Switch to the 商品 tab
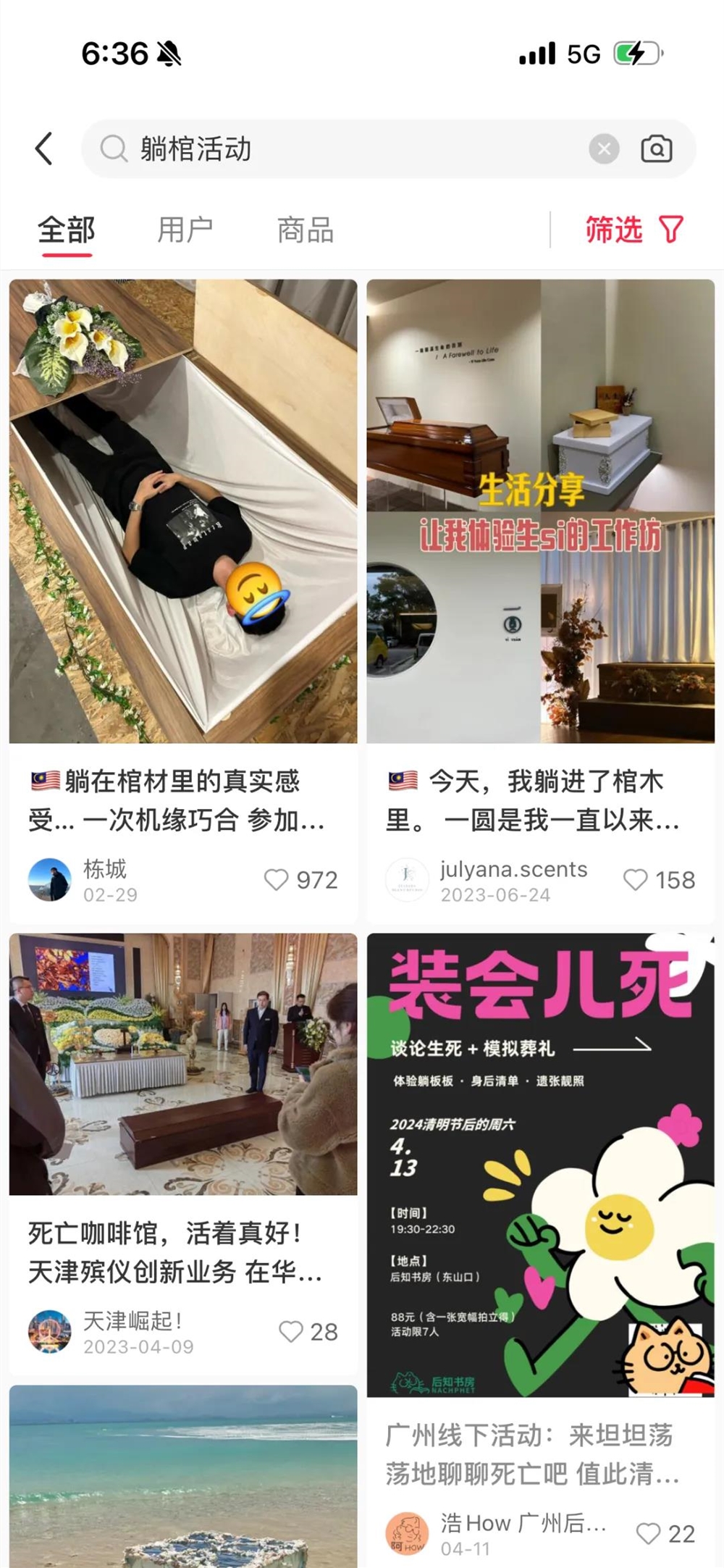 click(x=303, y=230)
